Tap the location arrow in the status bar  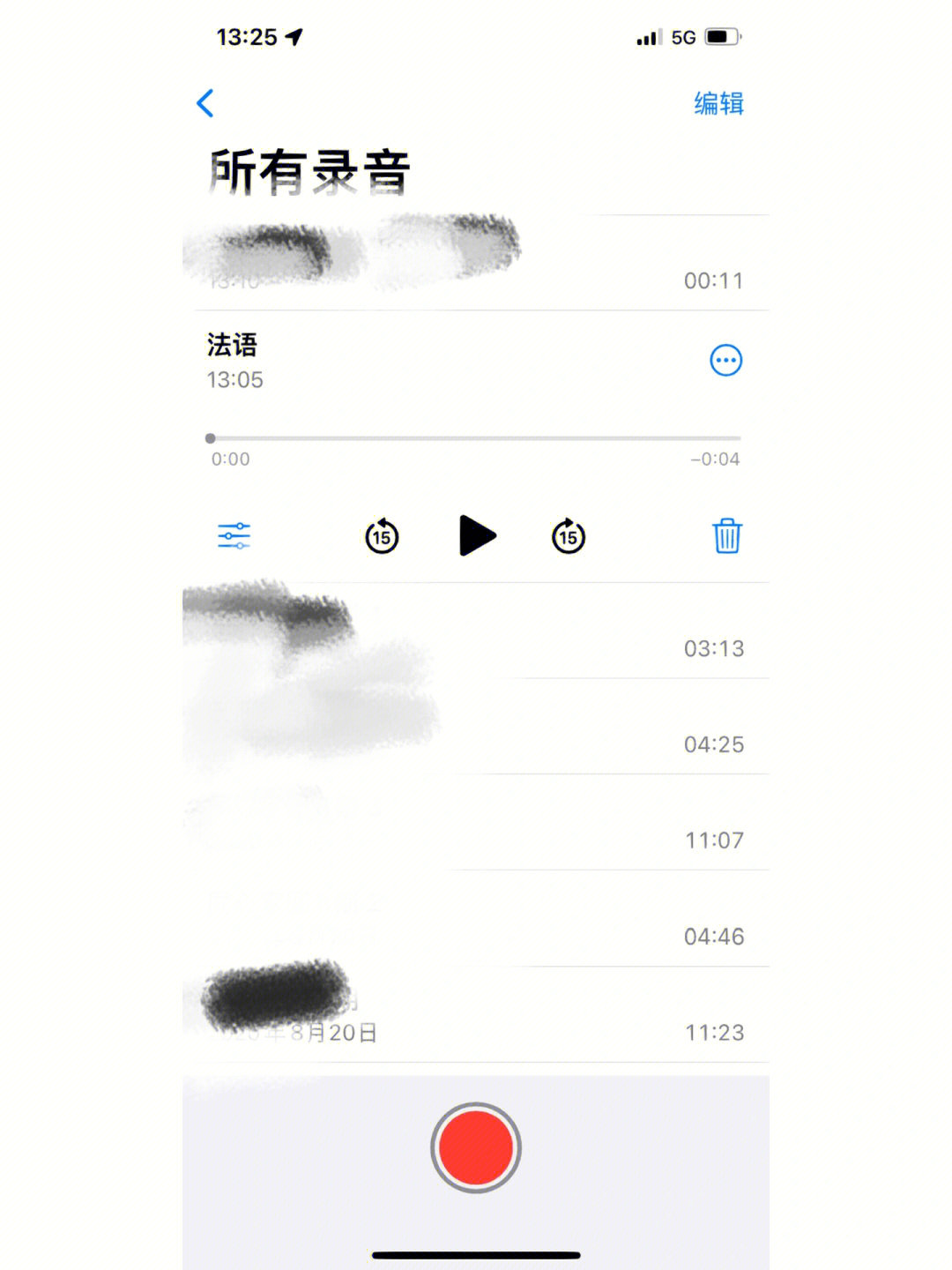pyautogui.click(x=294, y=37)
